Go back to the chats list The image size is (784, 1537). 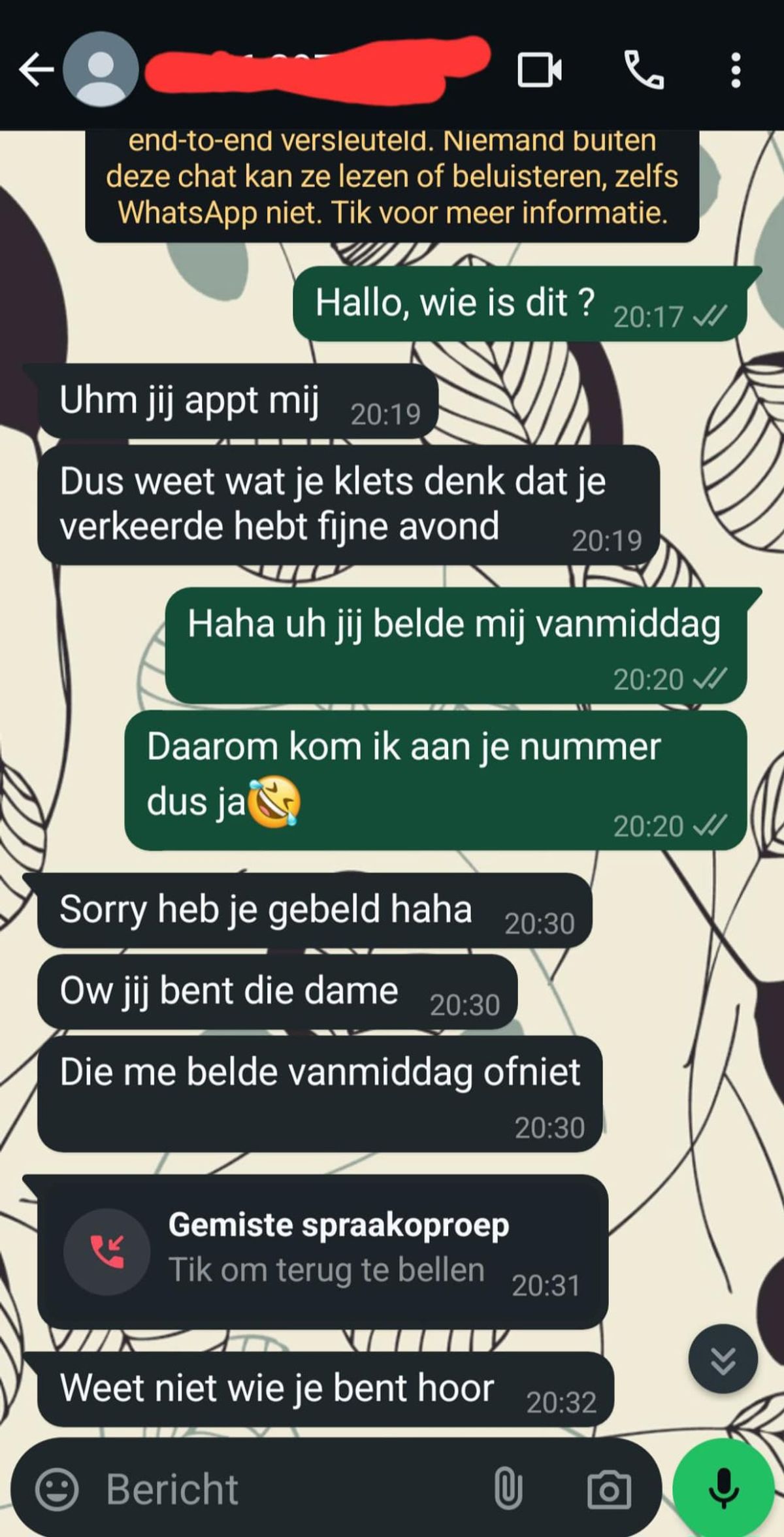[36, 70]
